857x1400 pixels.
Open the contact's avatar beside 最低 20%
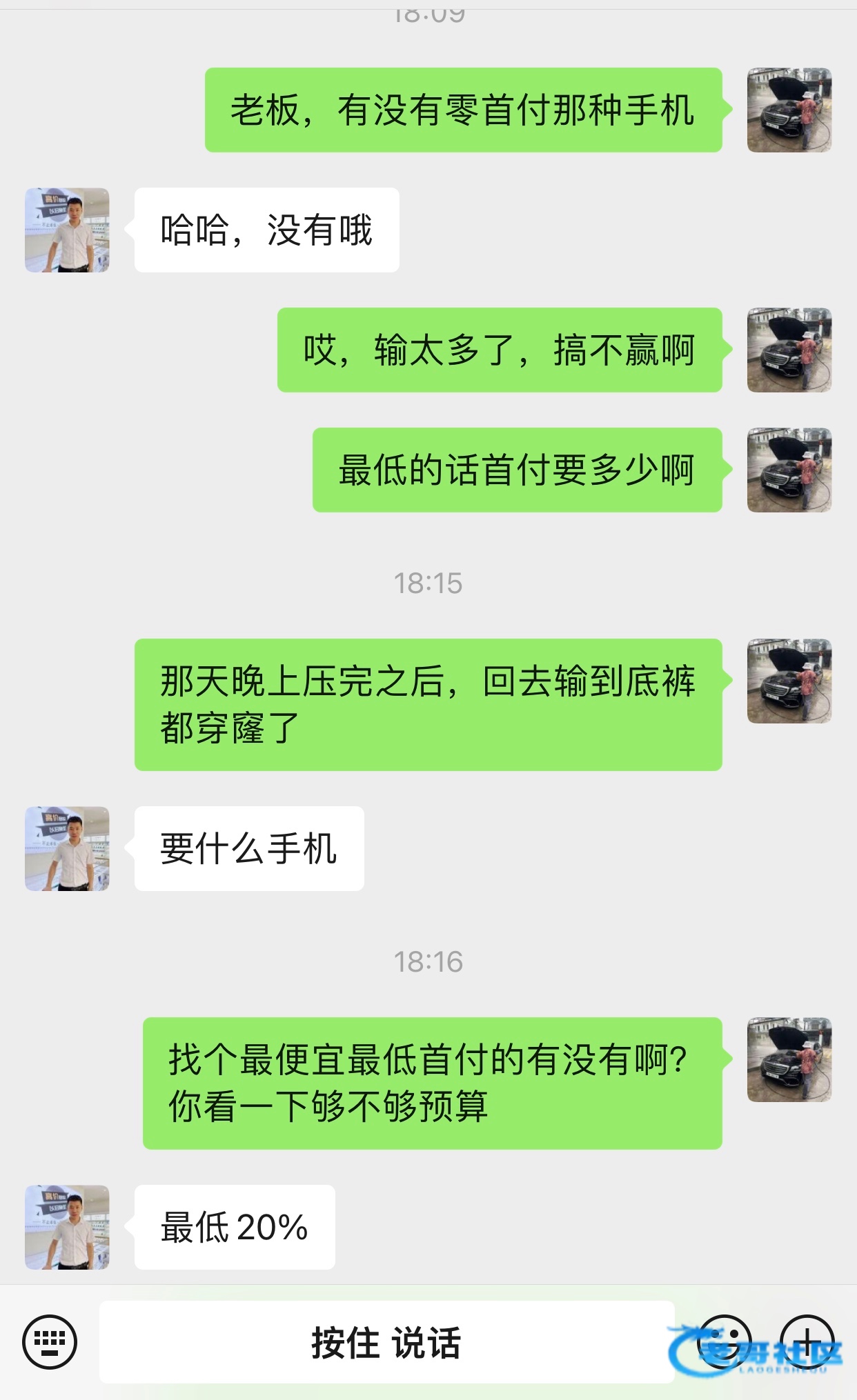point(67,1227)
